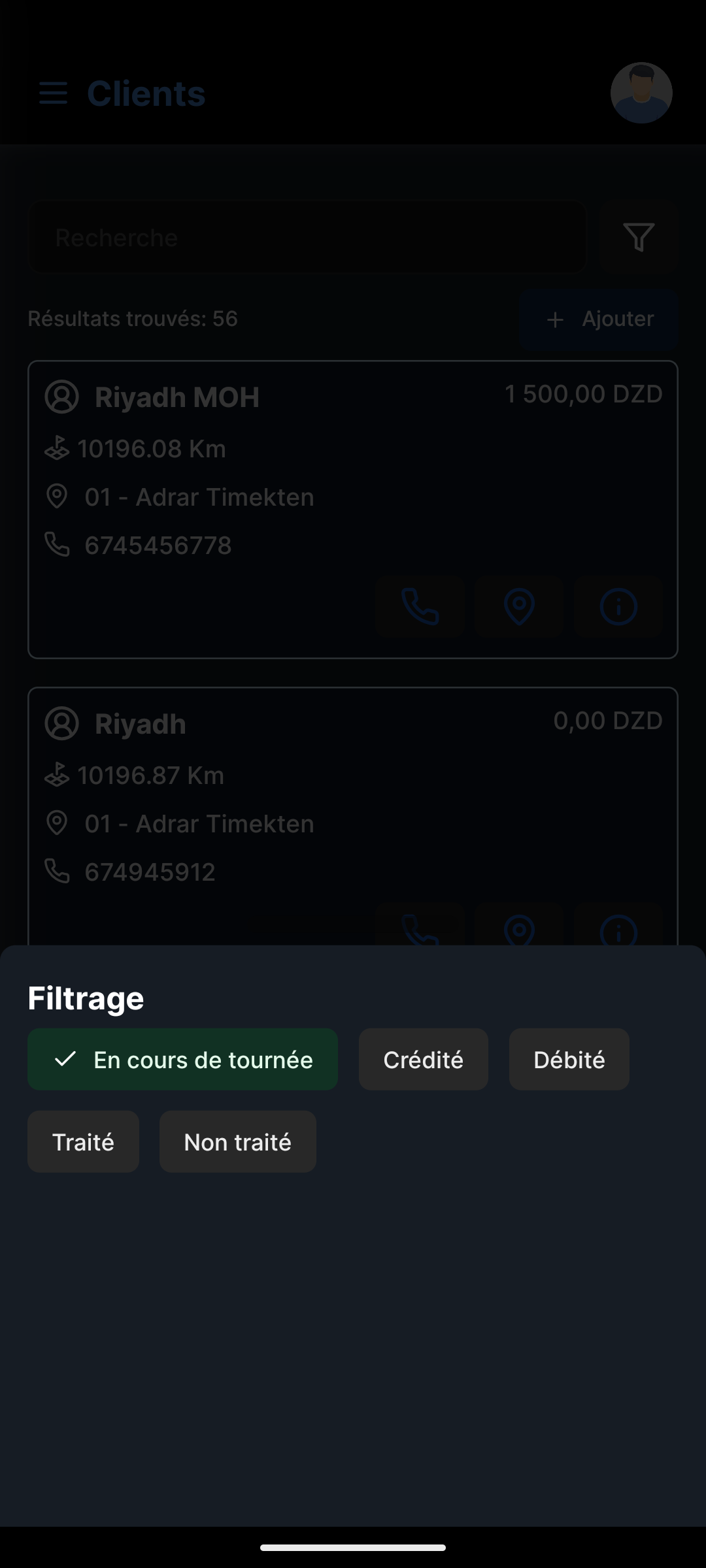Open the map pin icon on Riyadh card
The width and height of the screenshot is (706, 1568).
518,932
